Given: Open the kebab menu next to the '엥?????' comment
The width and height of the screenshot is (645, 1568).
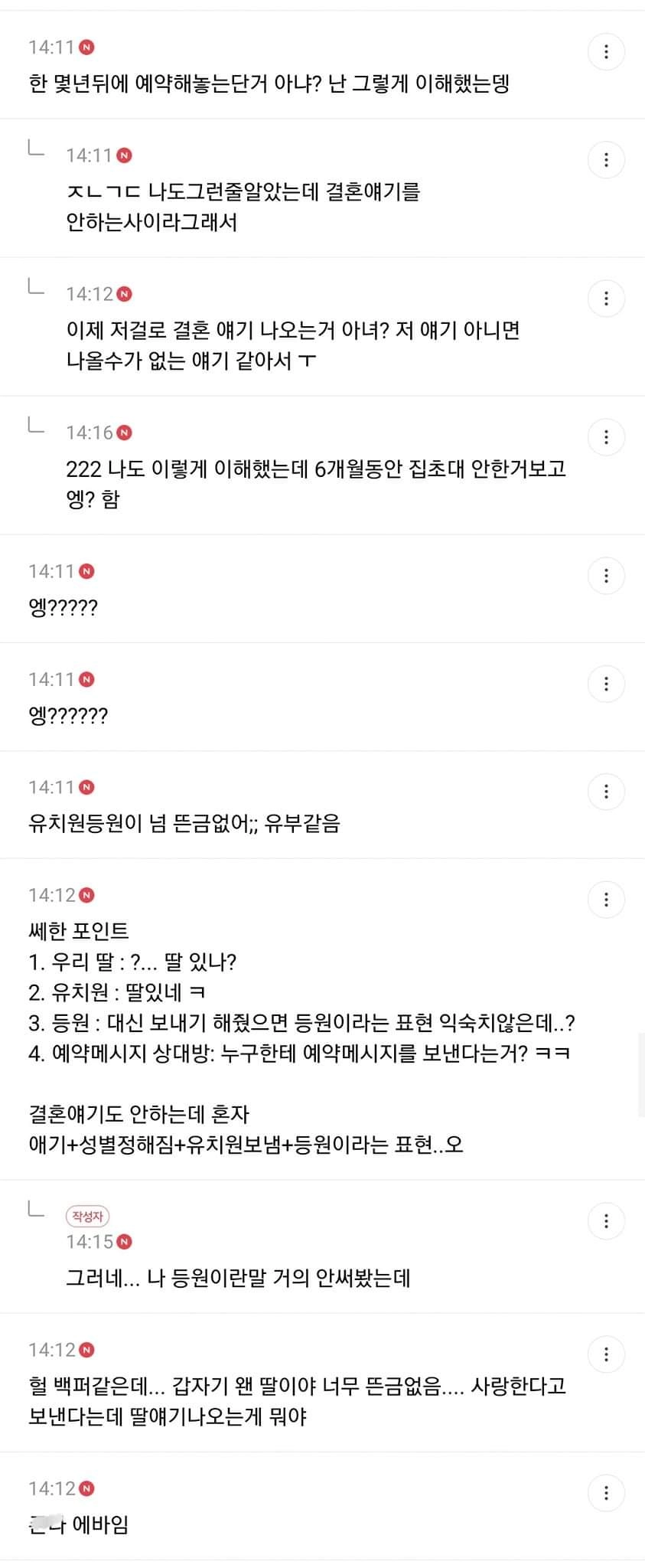Looking at the screenshot, I should pos(605,575).
